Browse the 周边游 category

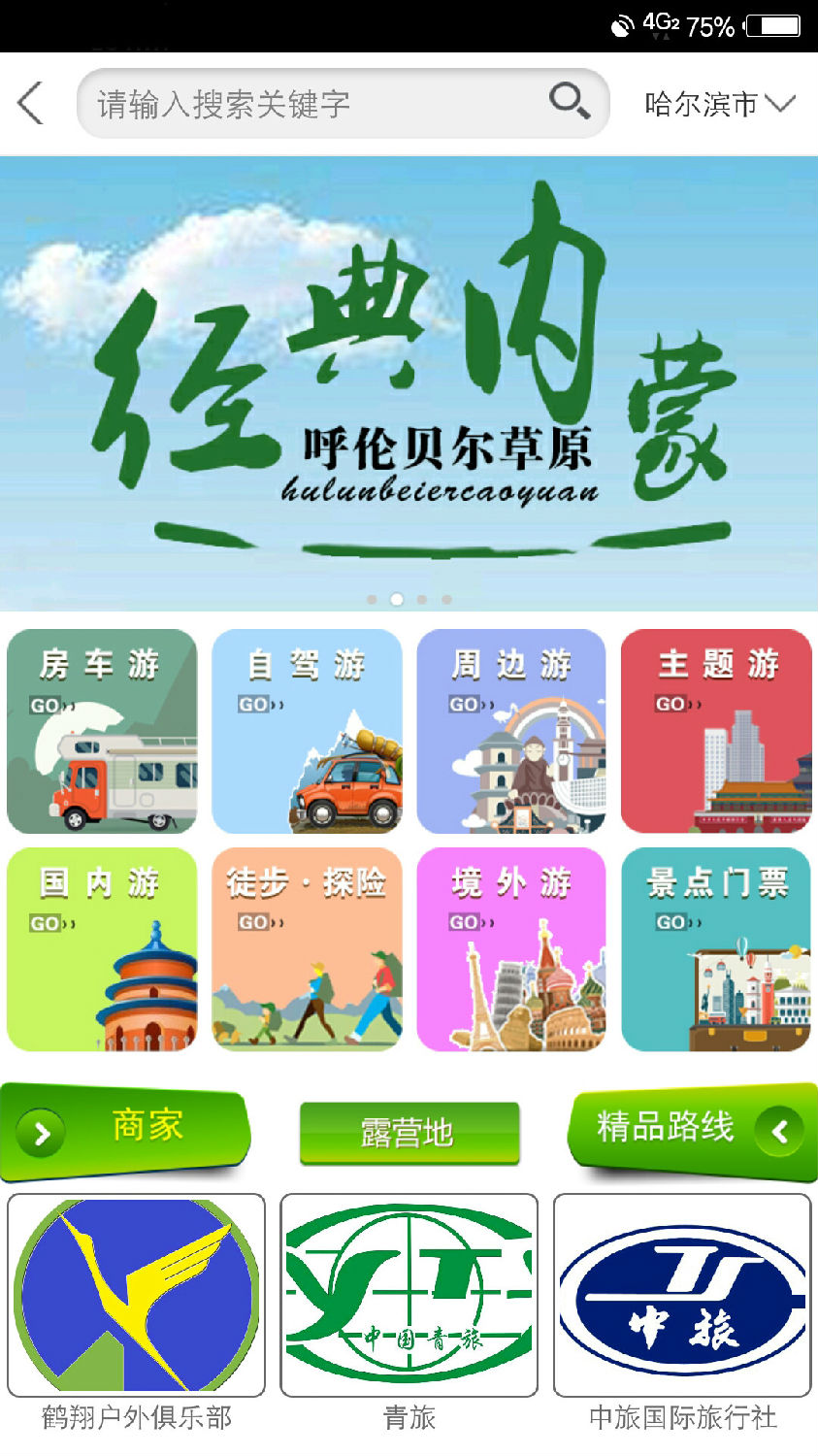click(511, 731)
